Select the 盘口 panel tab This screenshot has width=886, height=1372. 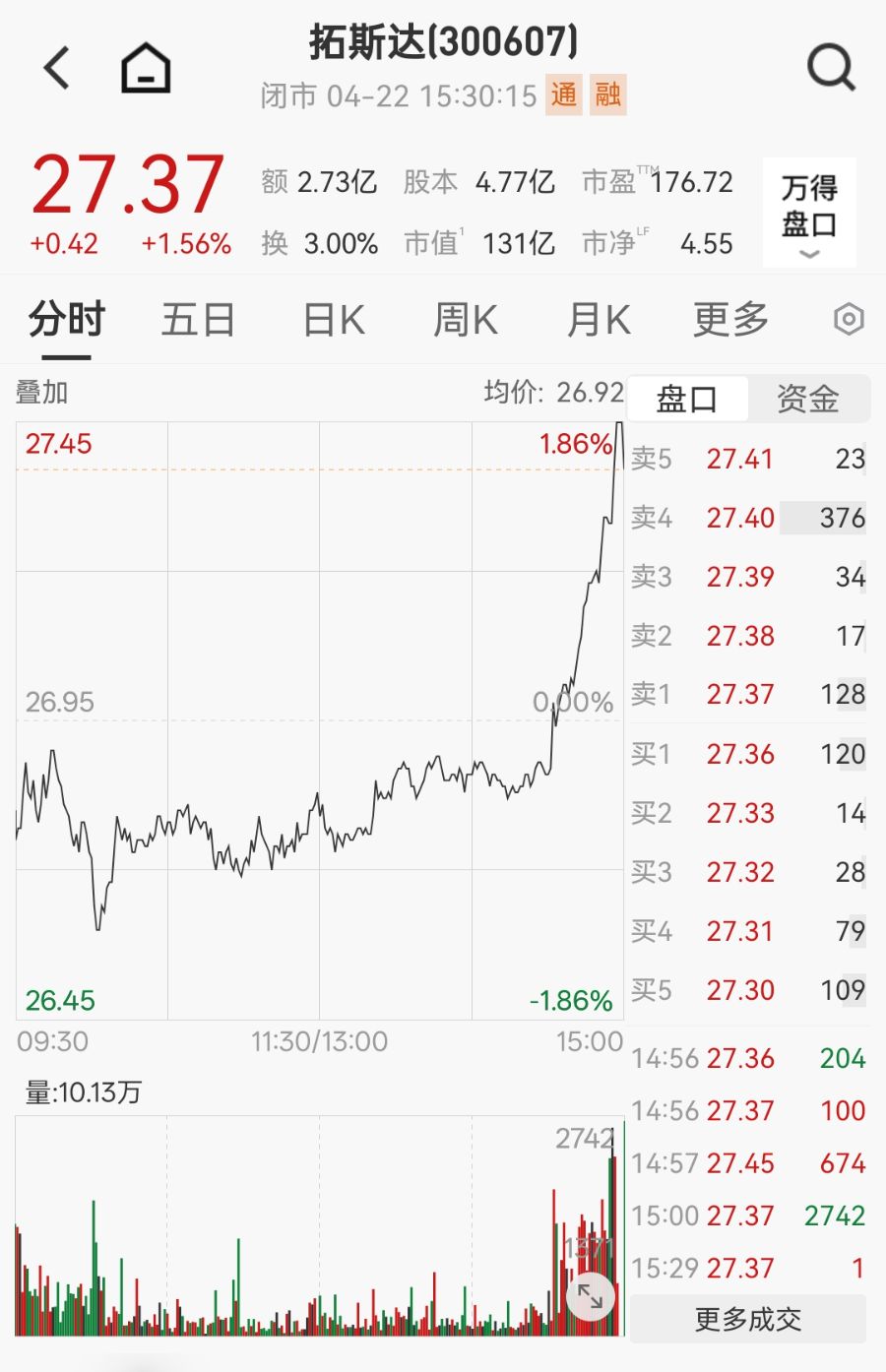point(687,399)
